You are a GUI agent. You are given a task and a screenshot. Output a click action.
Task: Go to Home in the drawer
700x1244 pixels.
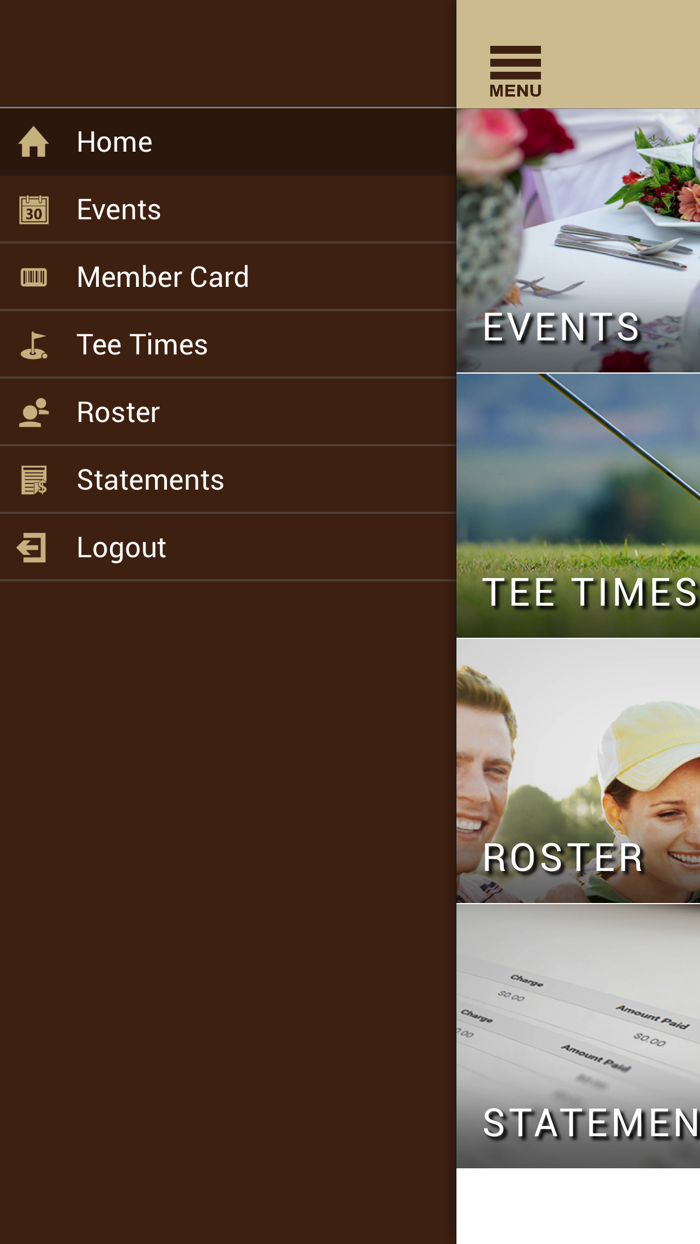227,142
